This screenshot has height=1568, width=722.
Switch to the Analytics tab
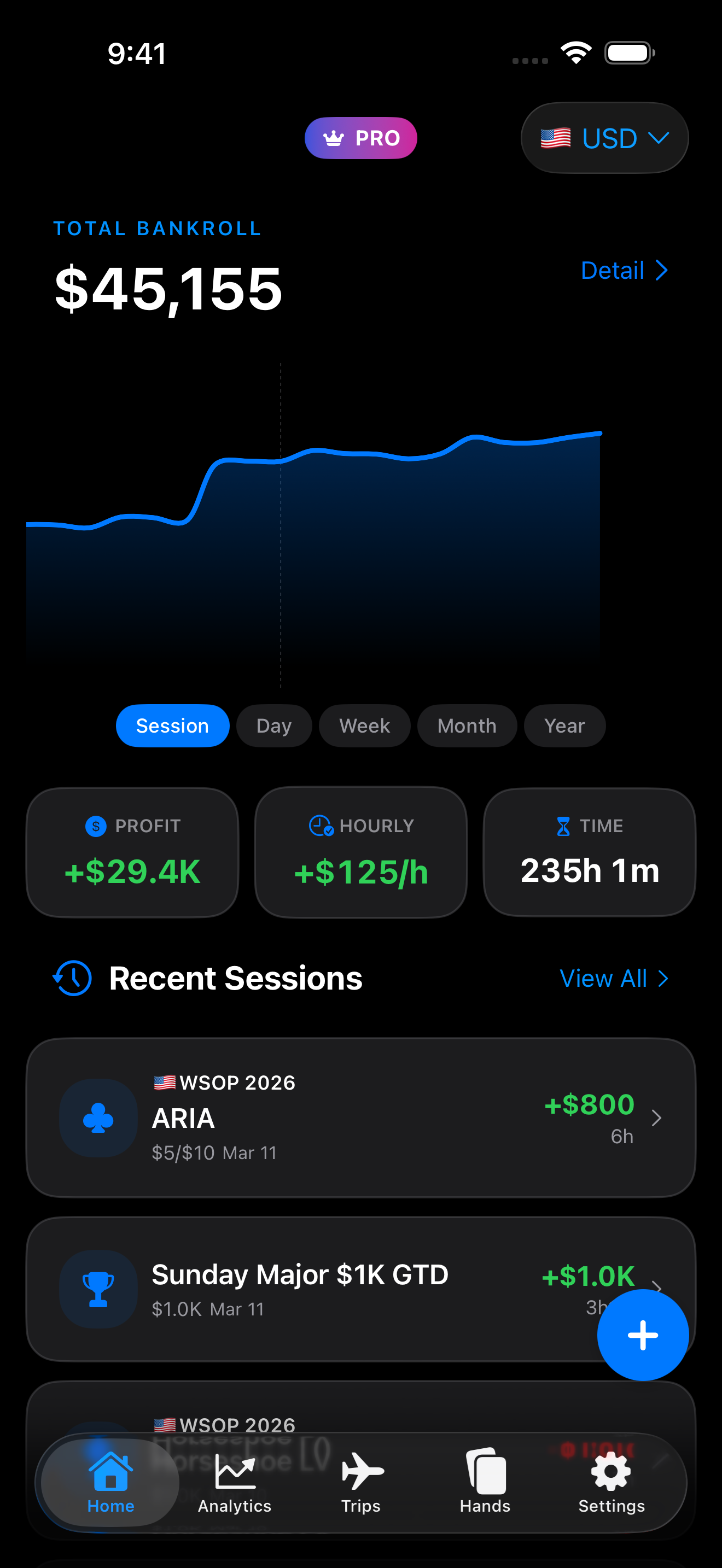tap(234, 1482)
